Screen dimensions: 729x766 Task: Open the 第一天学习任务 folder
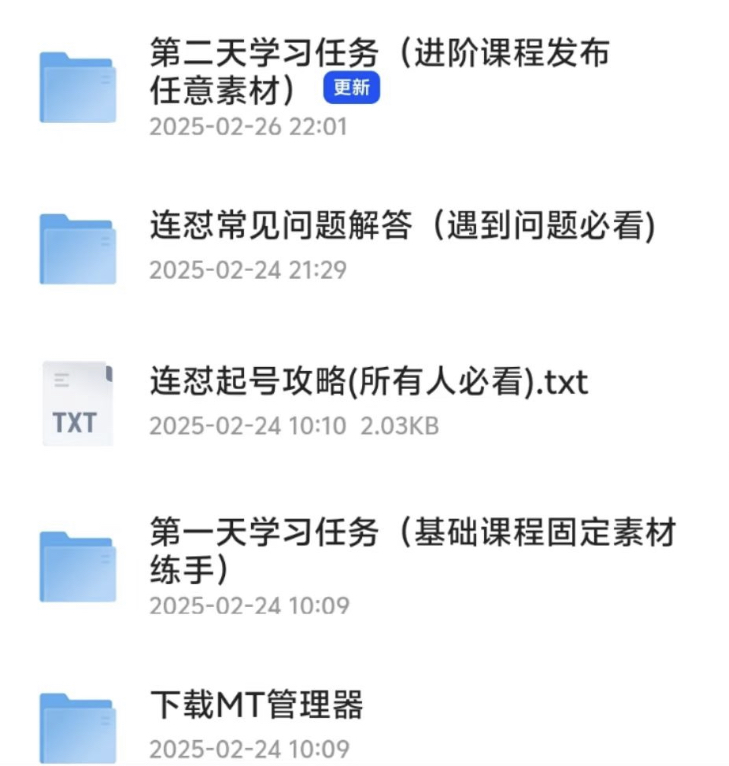tap(412, 549)
